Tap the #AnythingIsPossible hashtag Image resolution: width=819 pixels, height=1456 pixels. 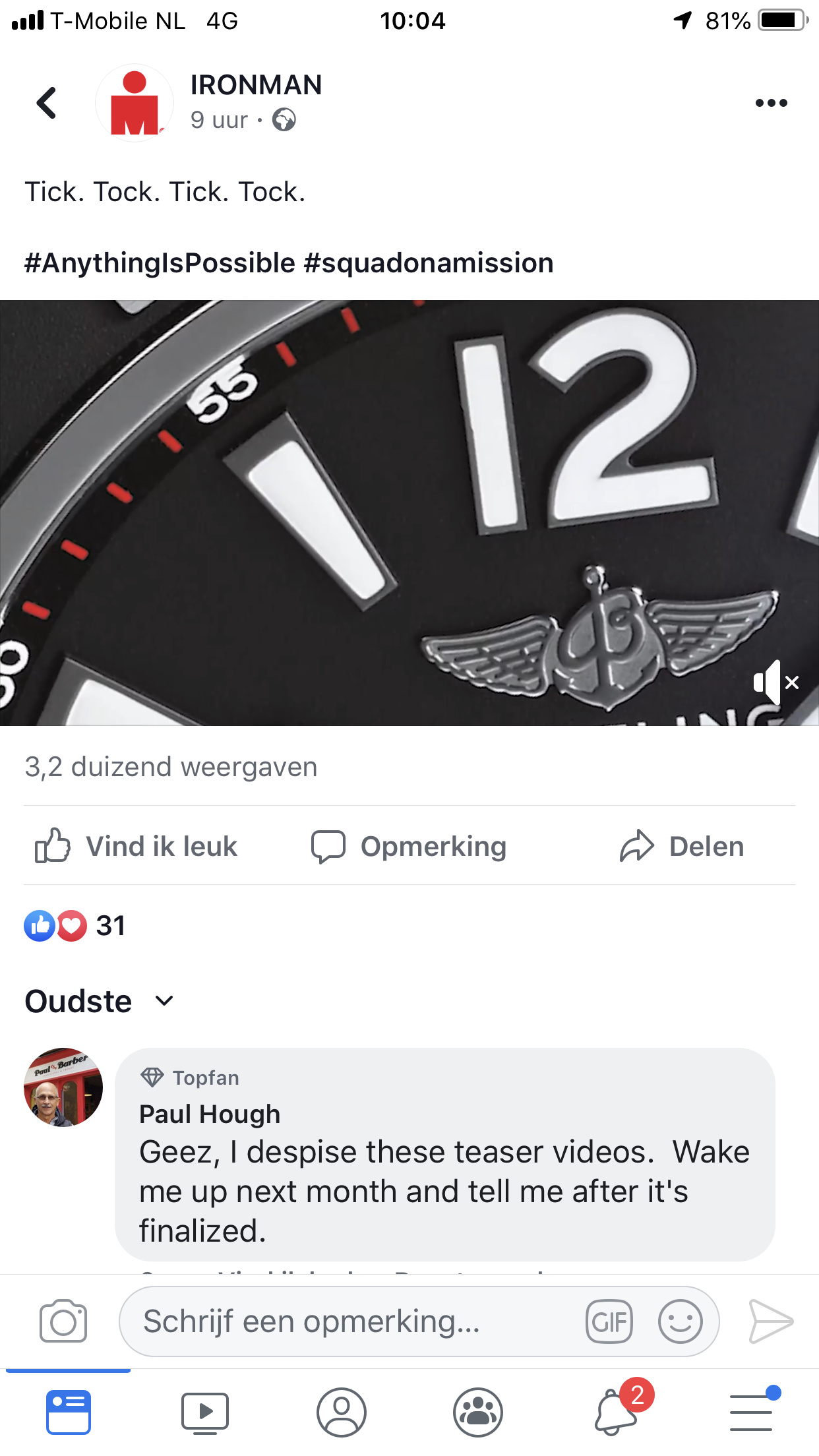pyautogui.click(x=160, y=262)
